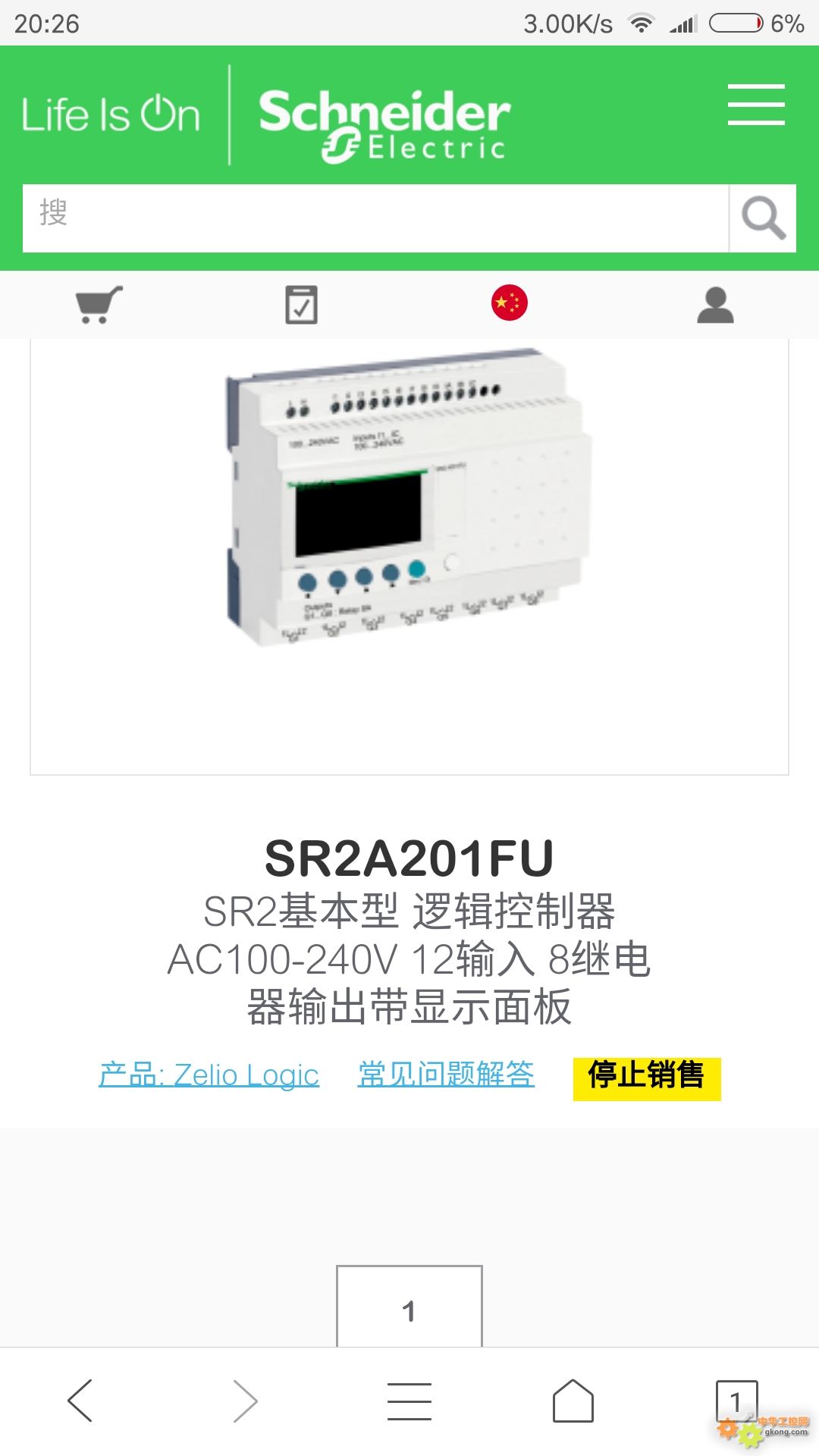Go forward in the browser

coord(245,1401)
